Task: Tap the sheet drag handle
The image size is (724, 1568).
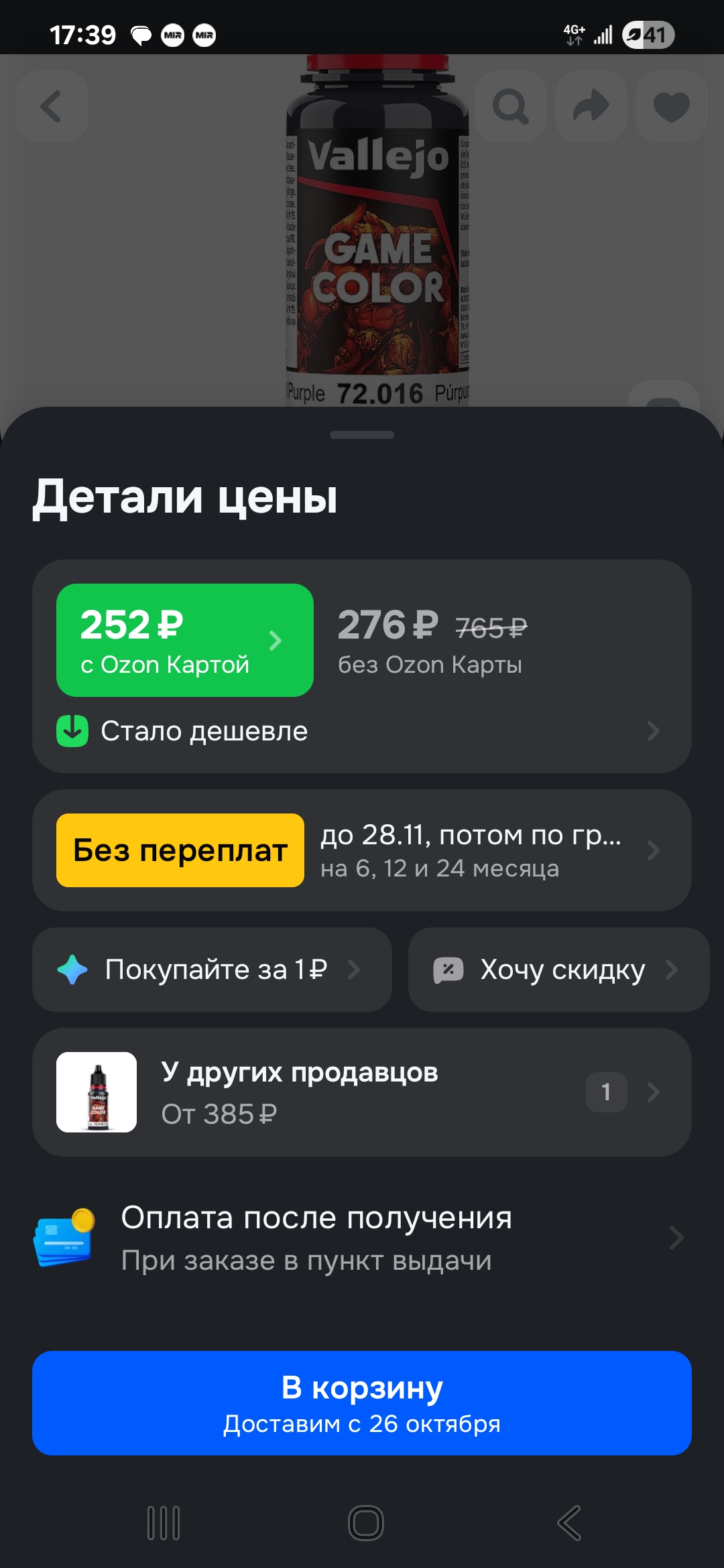Action: [x=362, y=435]
